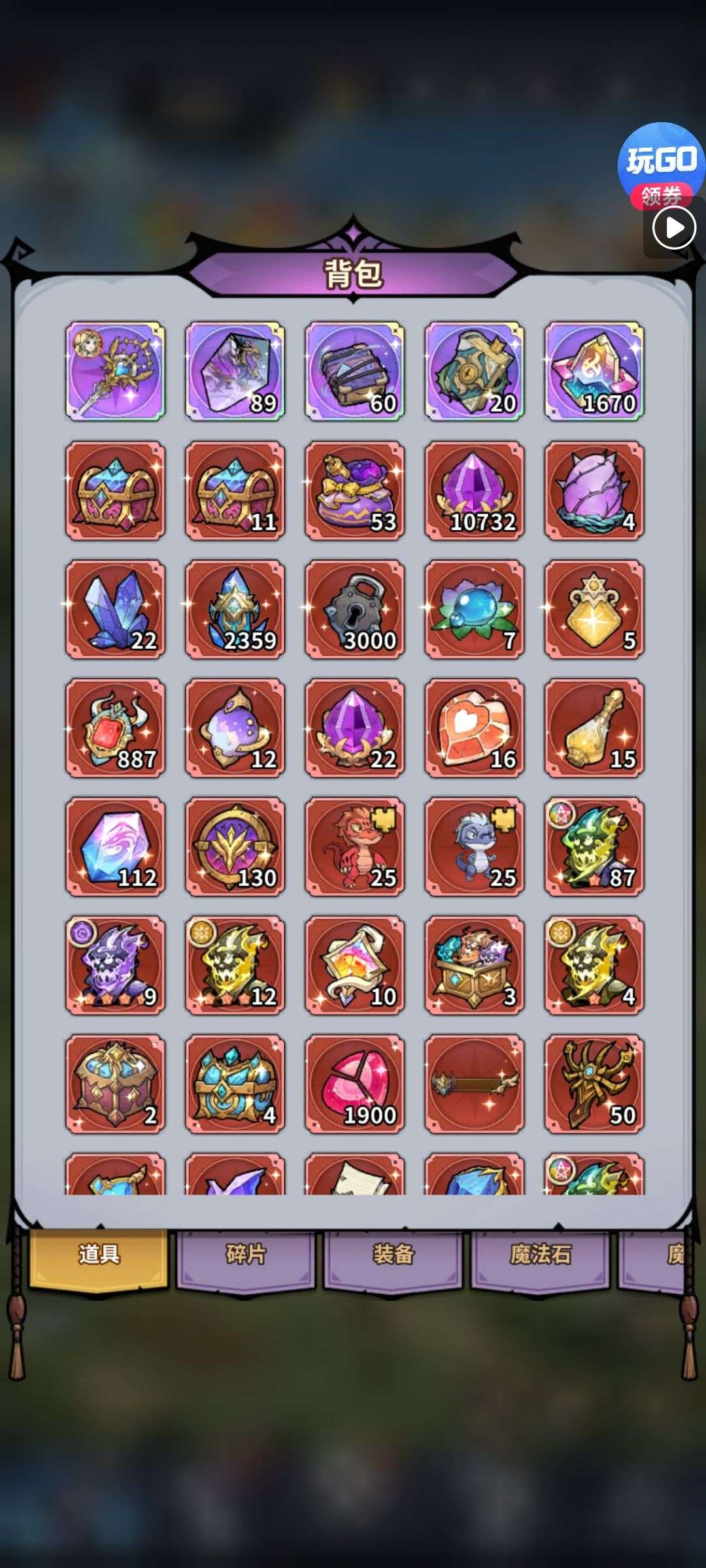Image resolution: width=706 pixels, height=1568 pixels.
Task: Select the pink gem item with 1900
Action: point(355,1084)
